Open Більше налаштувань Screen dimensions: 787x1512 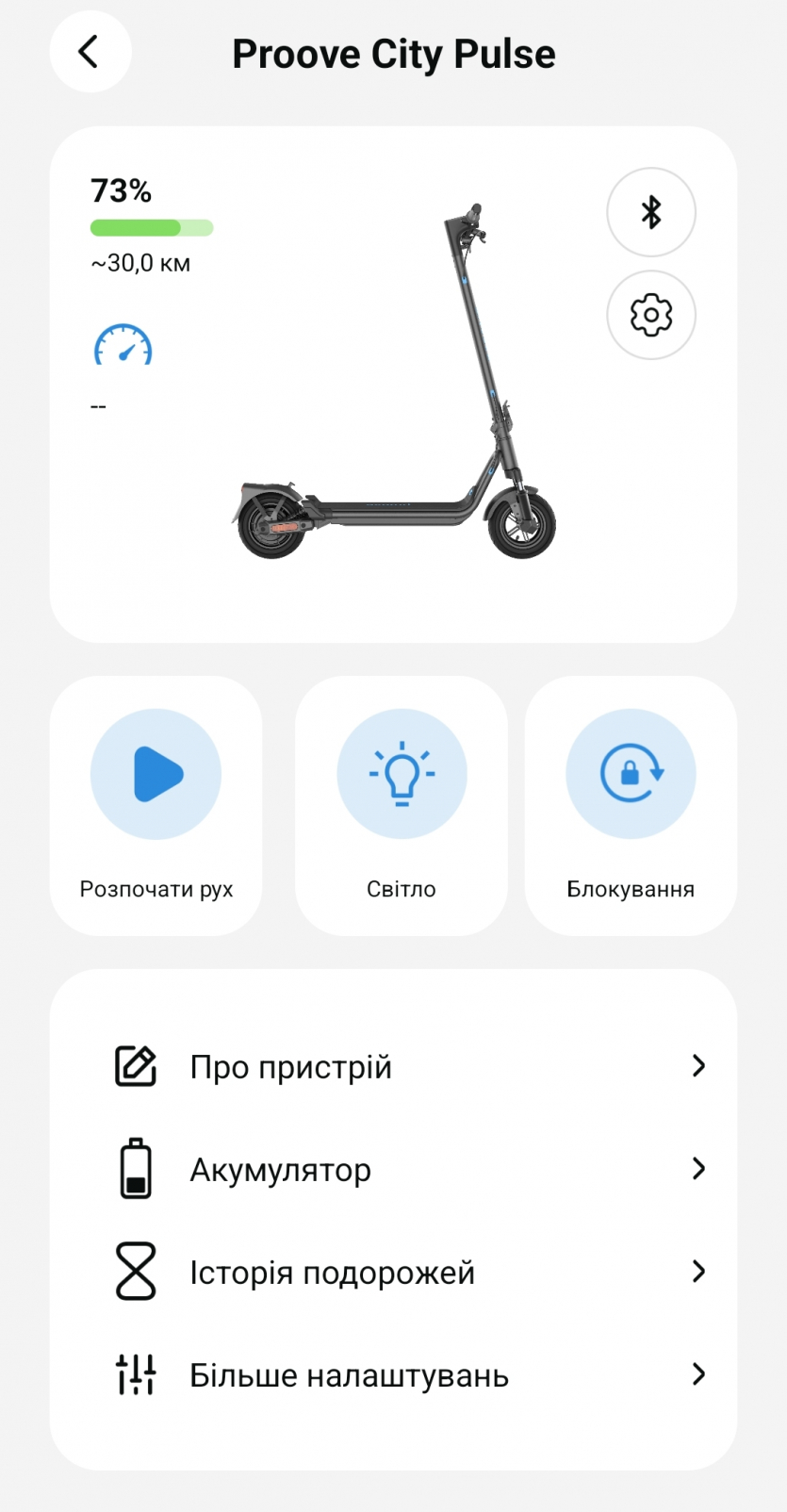point(393,1374)
